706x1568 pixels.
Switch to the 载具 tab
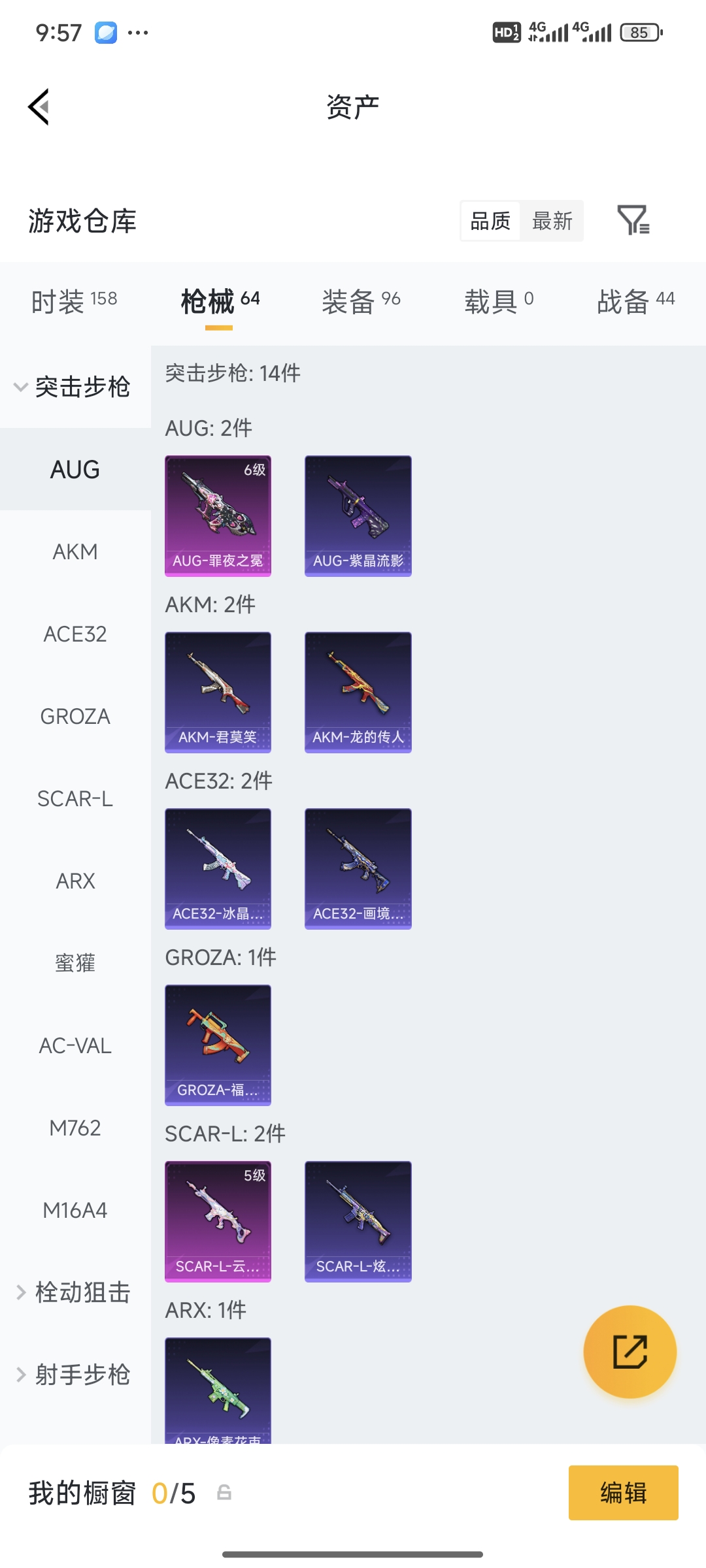click(499, 301)
